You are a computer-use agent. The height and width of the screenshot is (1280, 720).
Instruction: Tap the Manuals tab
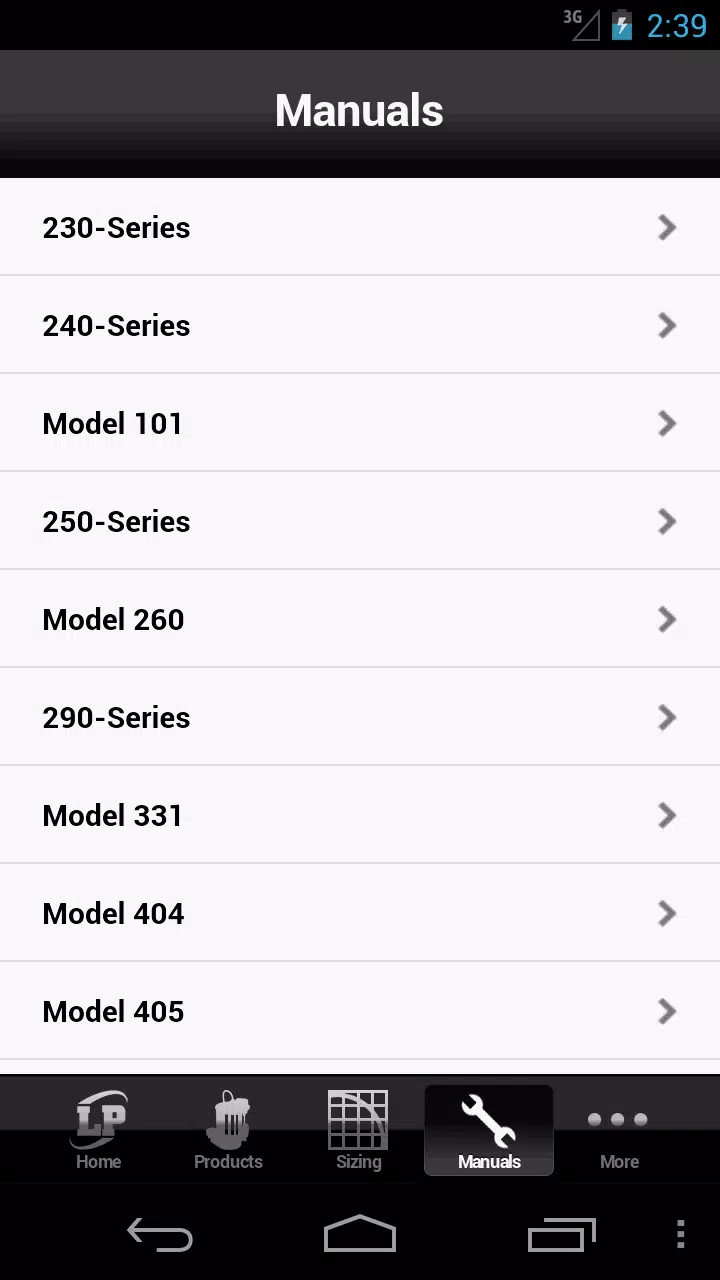coord(489,1130)
